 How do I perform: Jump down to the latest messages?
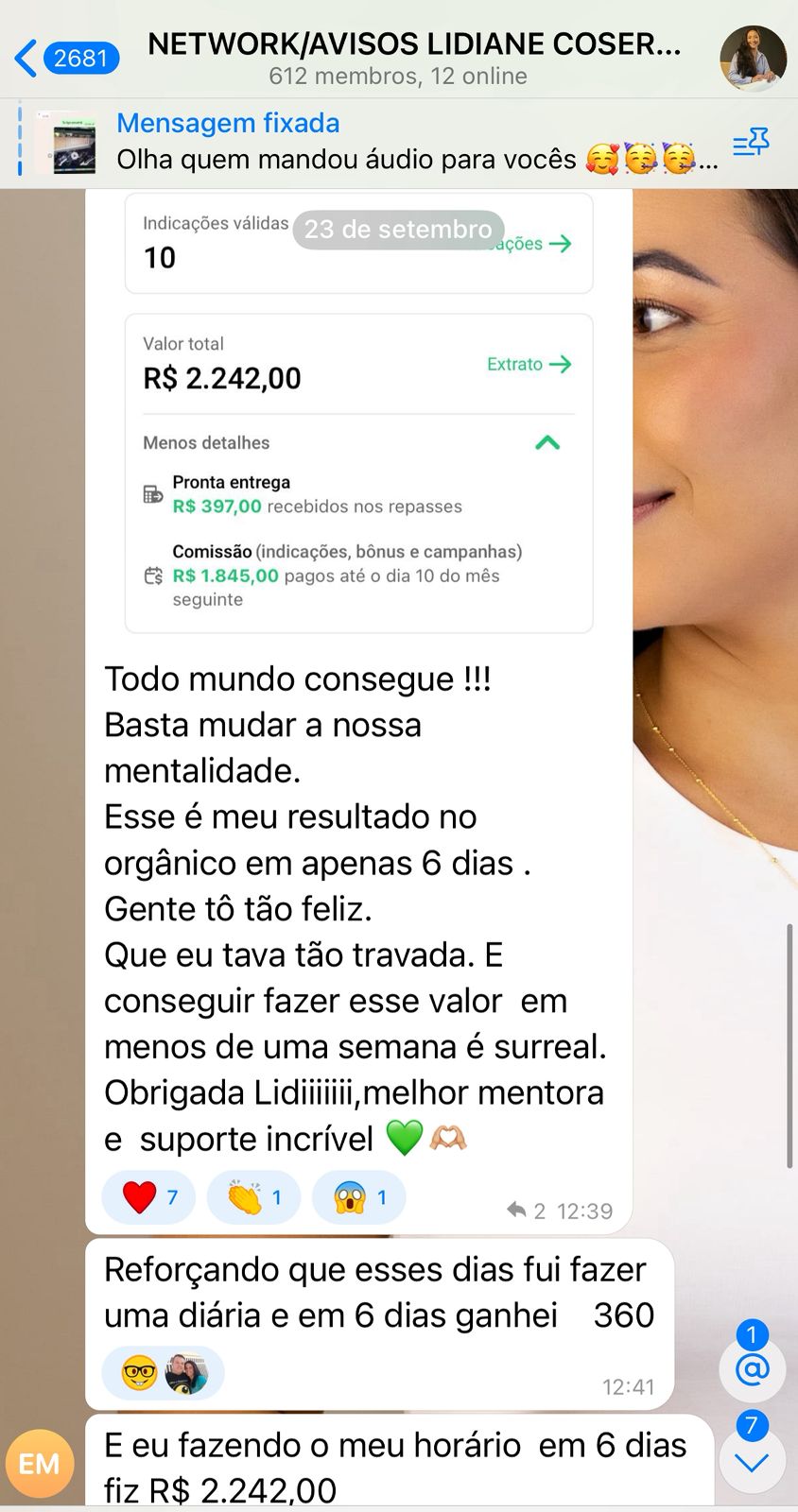point(752,1463)
